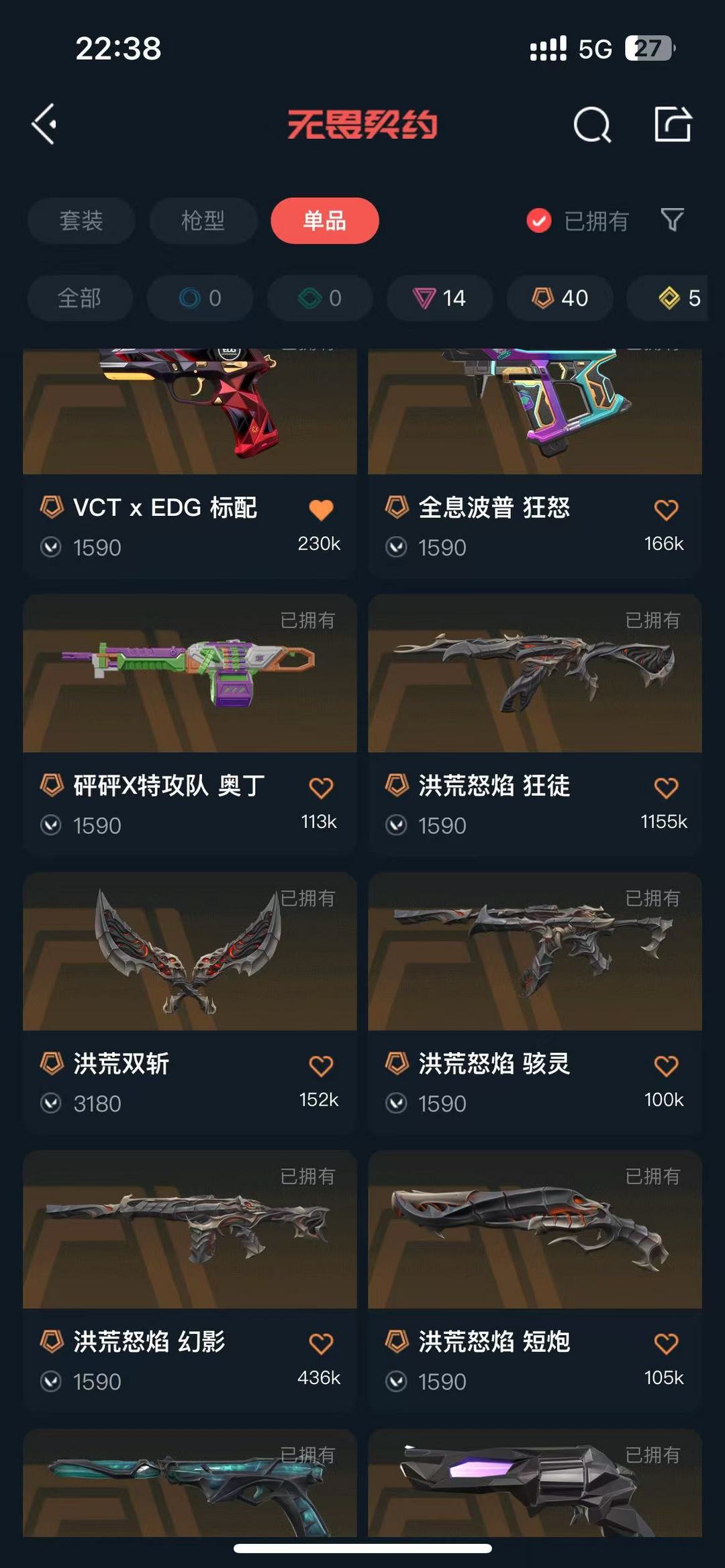
Task: Open the 洪荒怒焰 狂徒 skin card
Action: [535, 724]
